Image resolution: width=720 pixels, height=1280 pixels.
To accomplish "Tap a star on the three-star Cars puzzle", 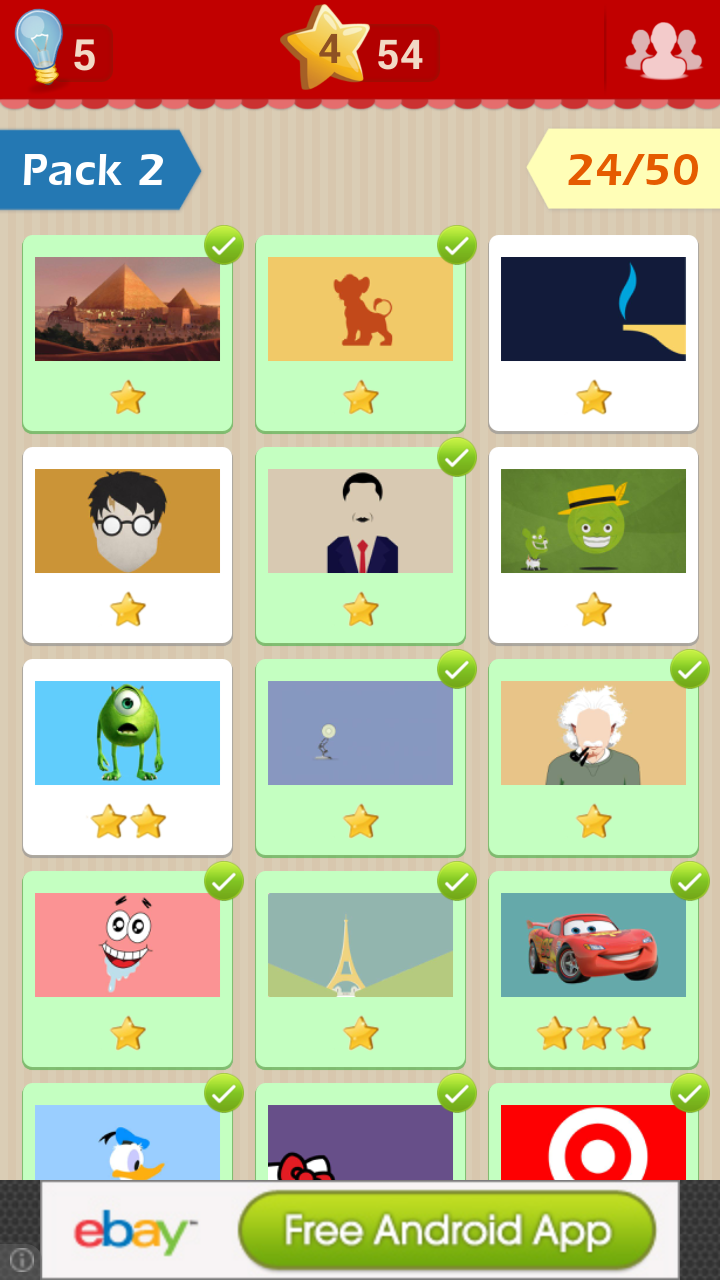I will (x=593, y=1034).
